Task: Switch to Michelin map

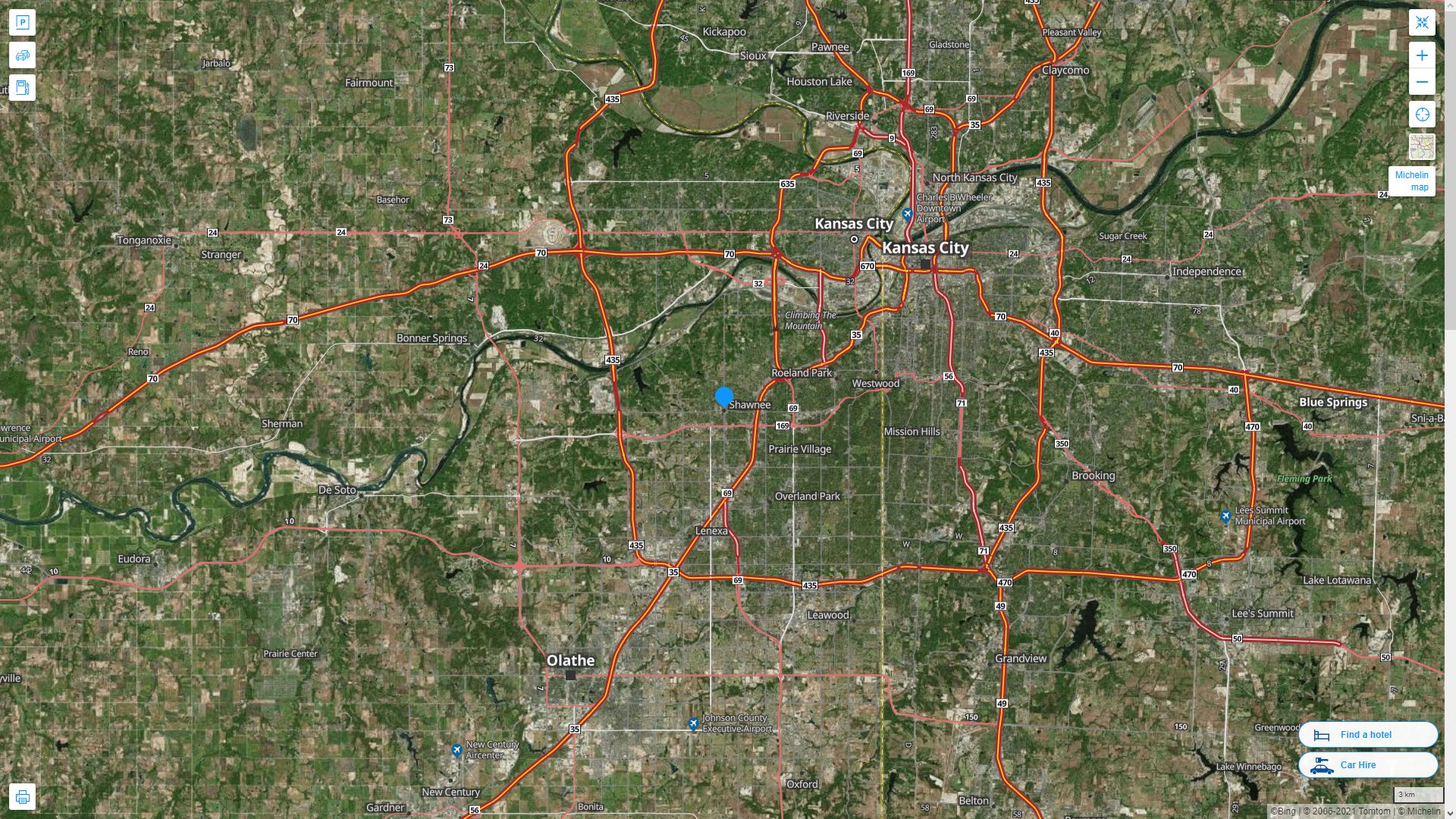Action: coord(1411,181)
